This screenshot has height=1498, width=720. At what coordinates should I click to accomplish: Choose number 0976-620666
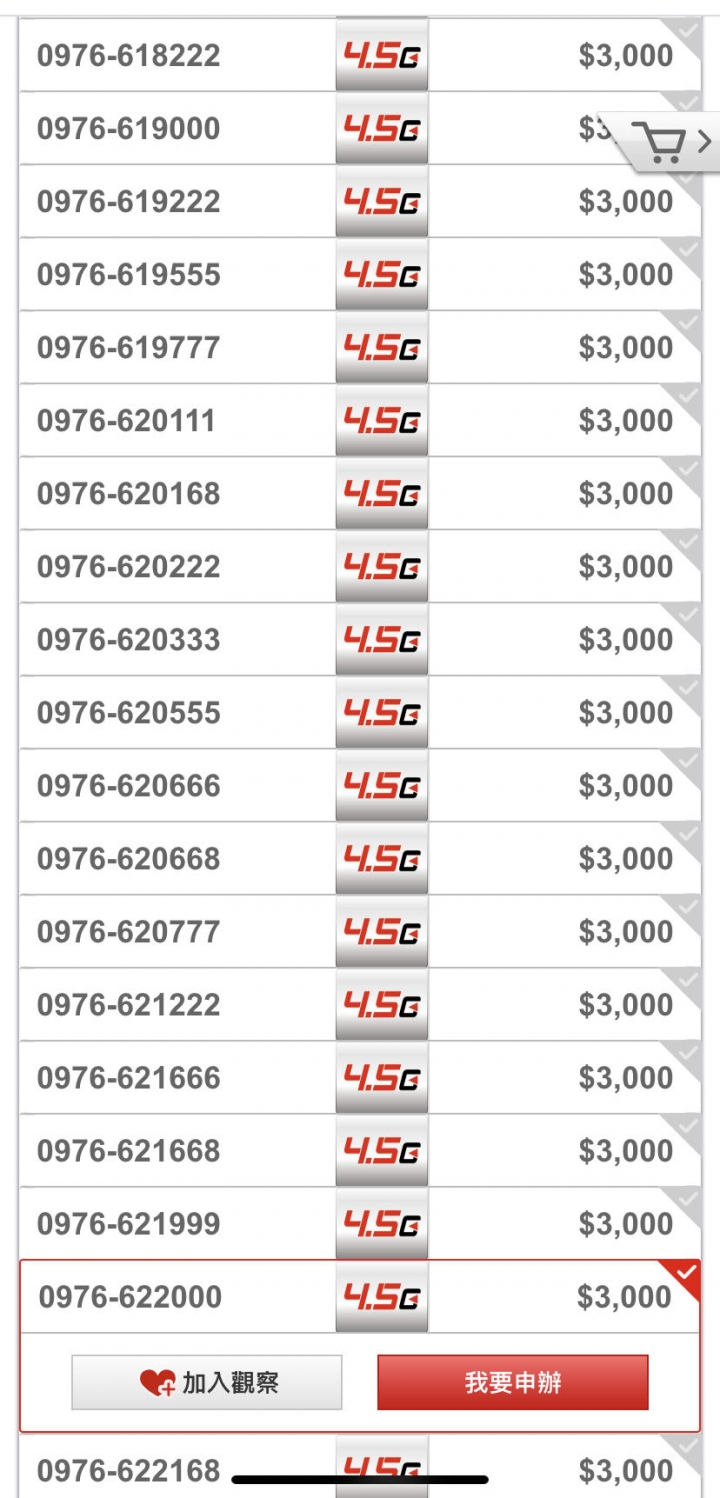[360, 785]
